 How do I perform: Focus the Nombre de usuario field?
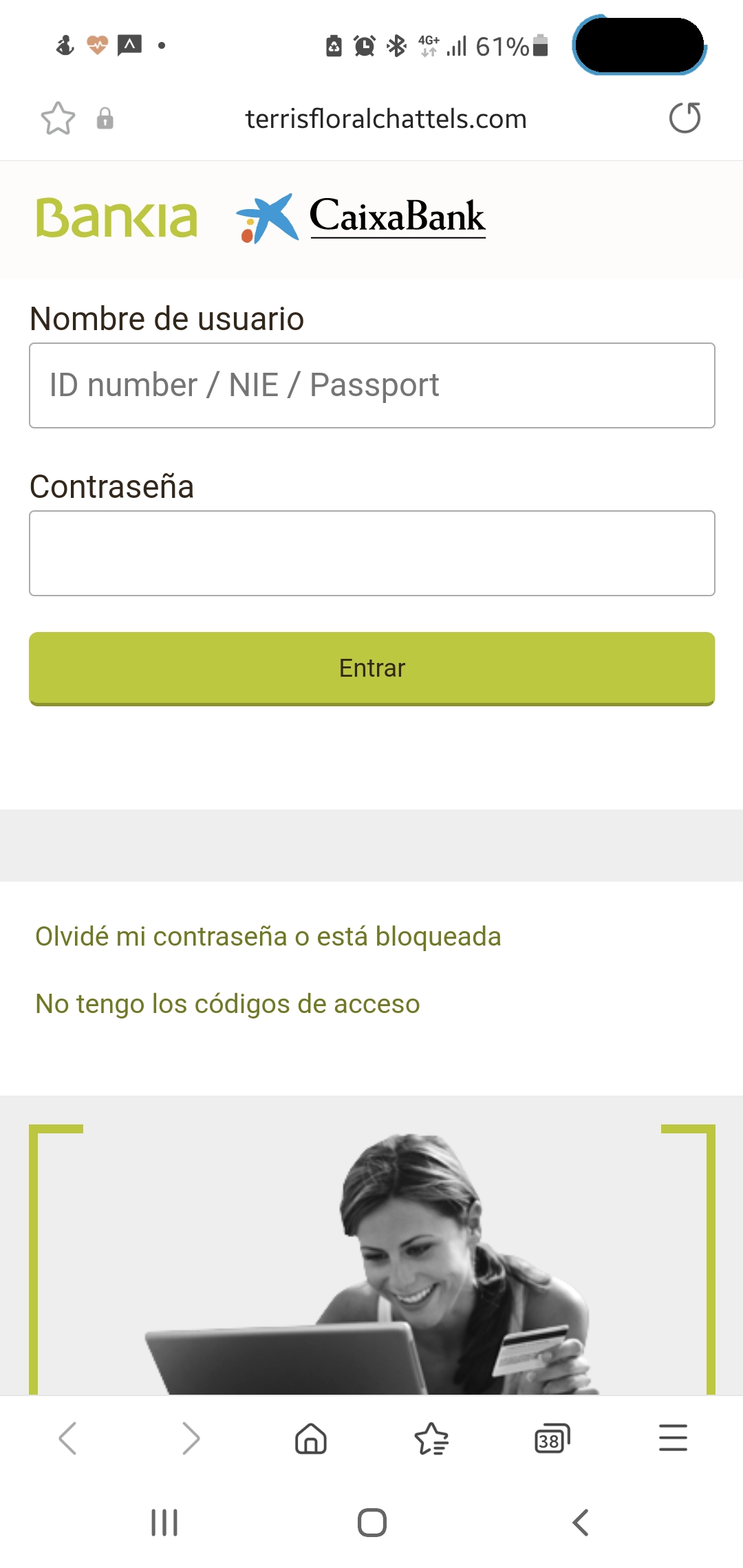pos(371,385)
